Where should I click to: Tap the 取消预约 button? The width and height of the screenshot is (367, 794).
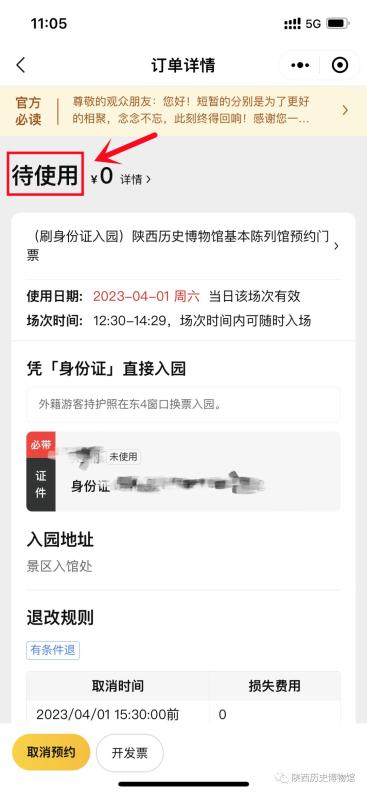click(x=51, y=752)
